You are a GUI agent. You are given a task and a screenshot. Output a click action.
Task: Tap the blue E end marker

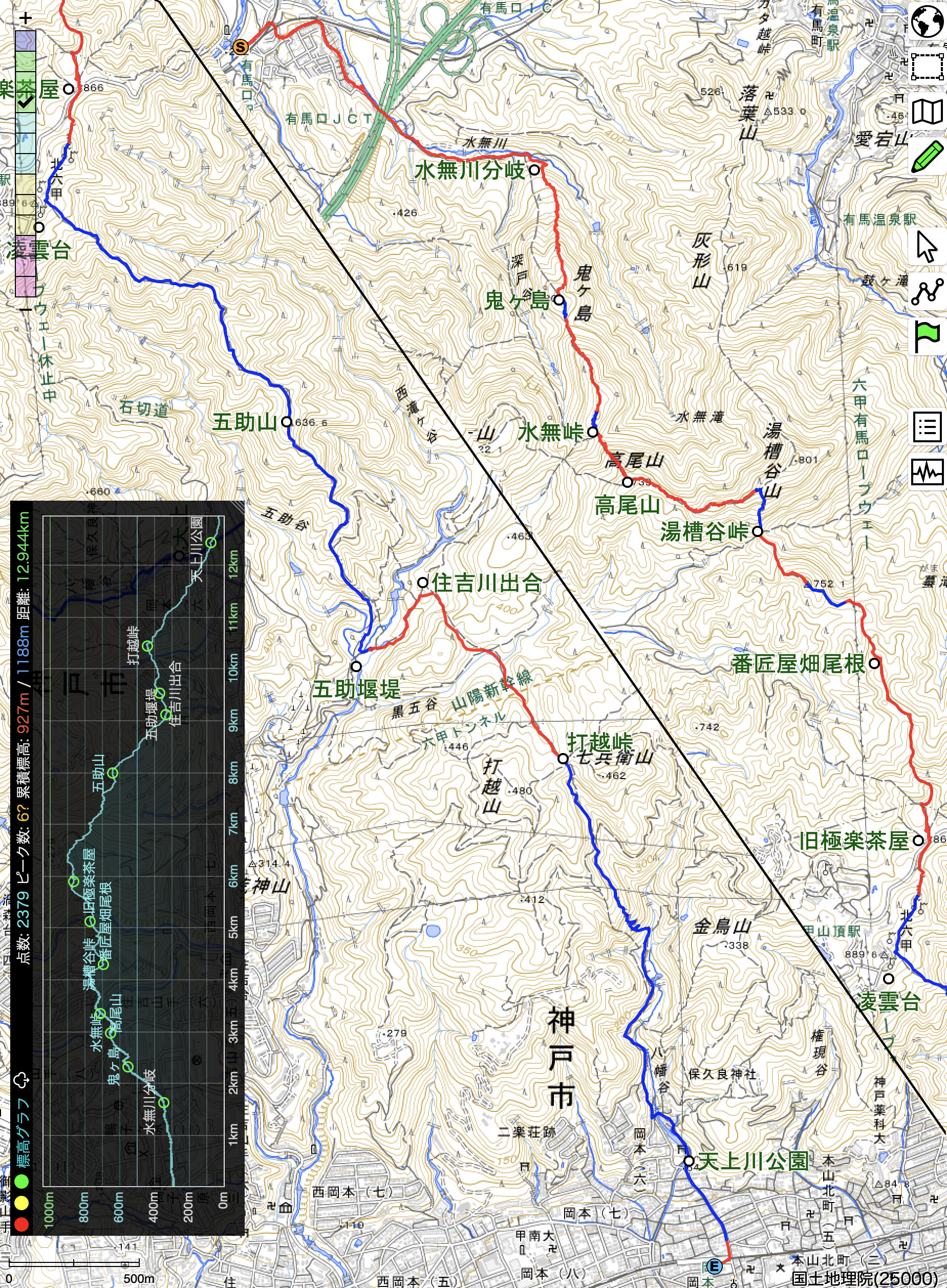(x=714, y=1265)
